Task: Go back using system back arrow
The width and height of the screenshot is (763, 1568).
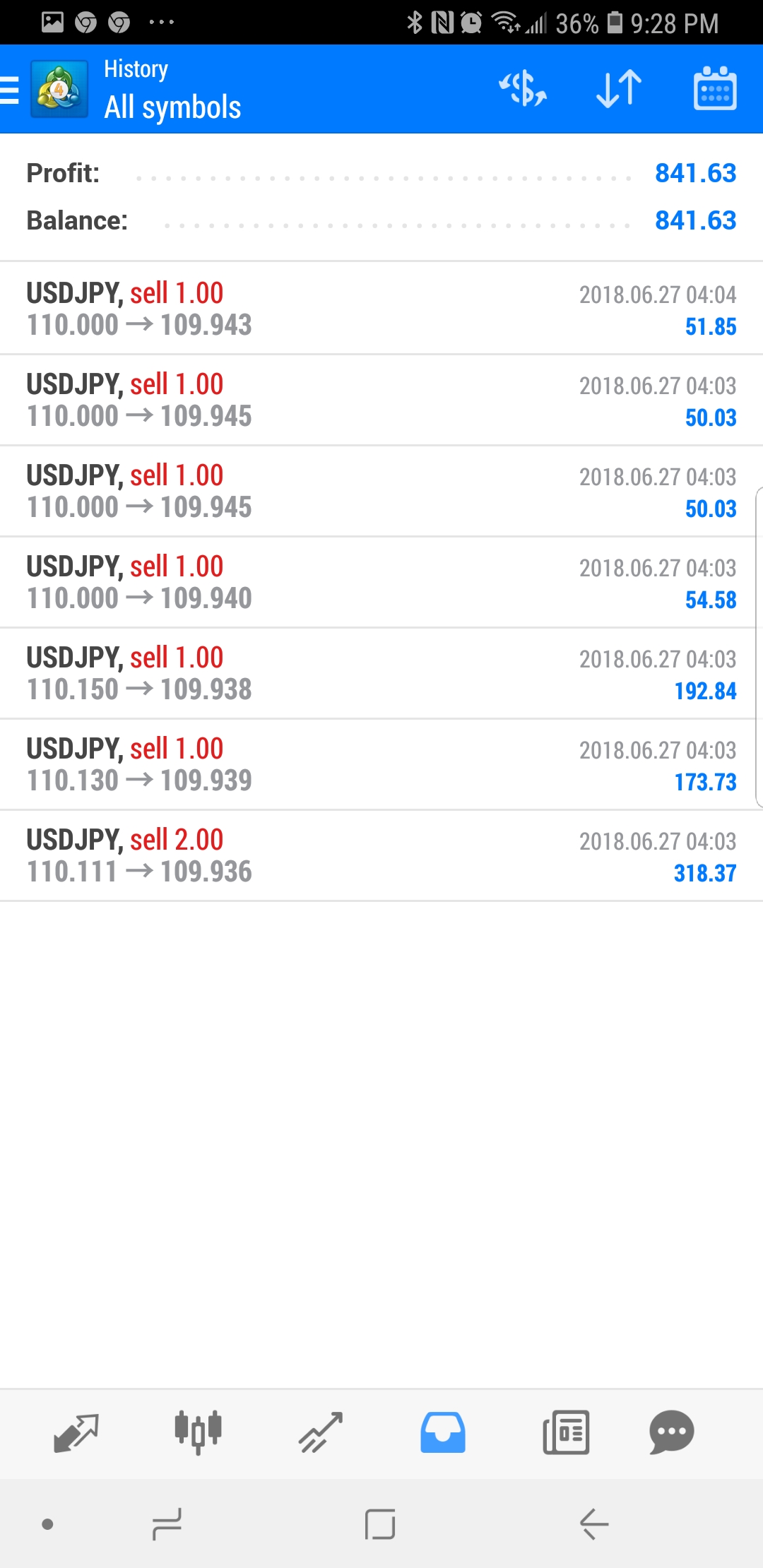Action: (594, 1524)
